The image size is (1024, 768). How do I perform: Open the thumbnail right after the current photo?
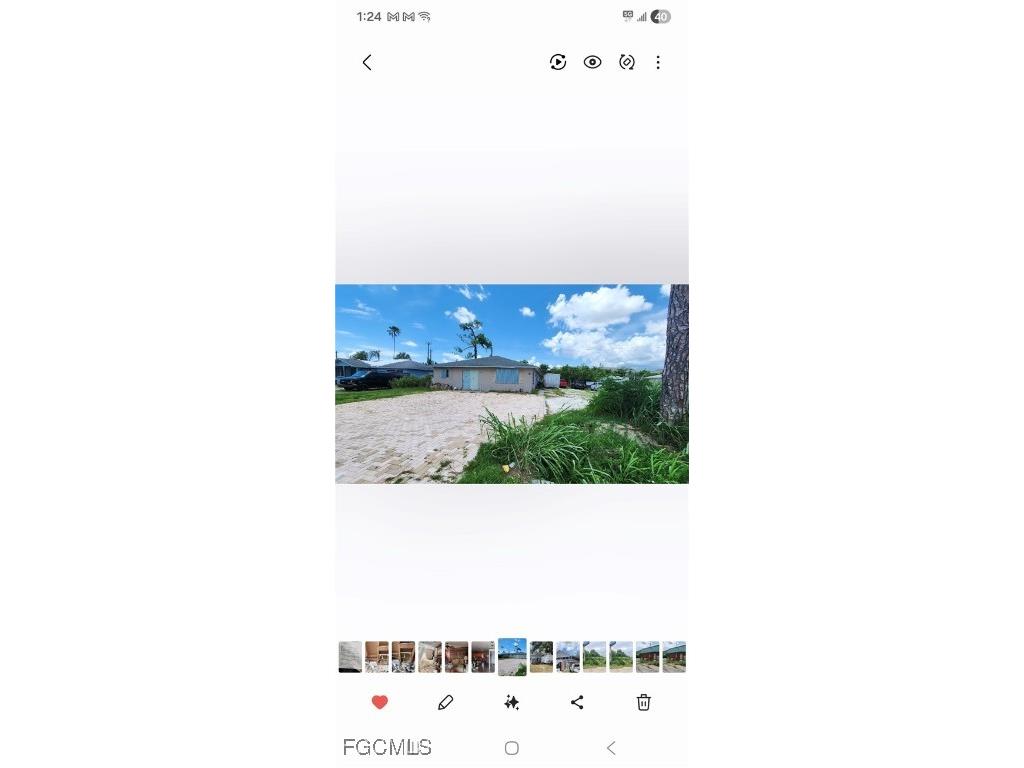[541, 657]
